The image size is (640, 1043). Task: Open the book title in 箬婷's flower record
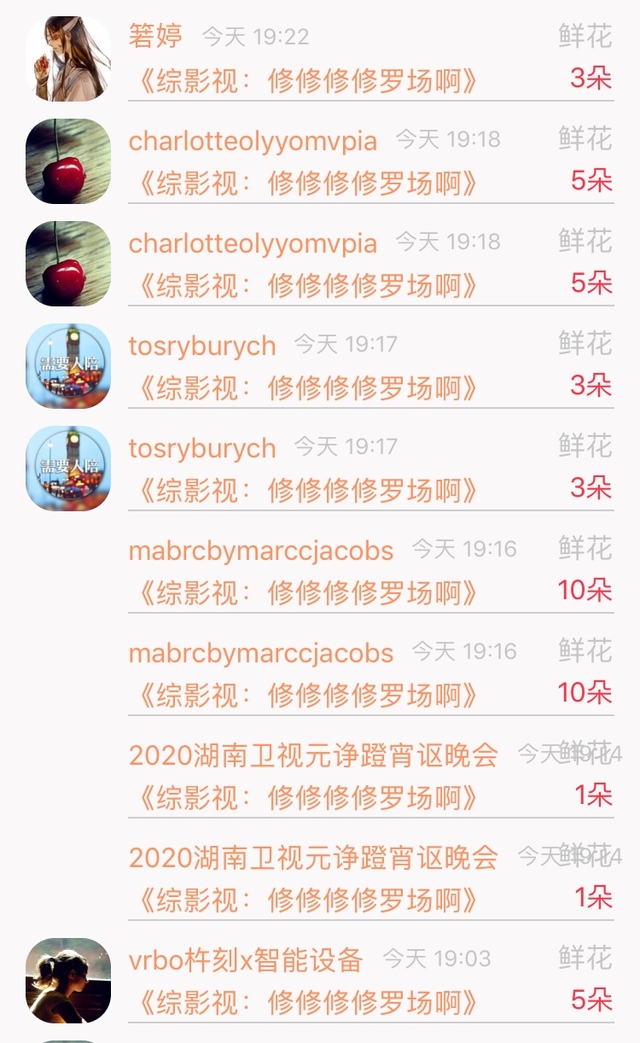pyautogui.click(x=307, y=81)
